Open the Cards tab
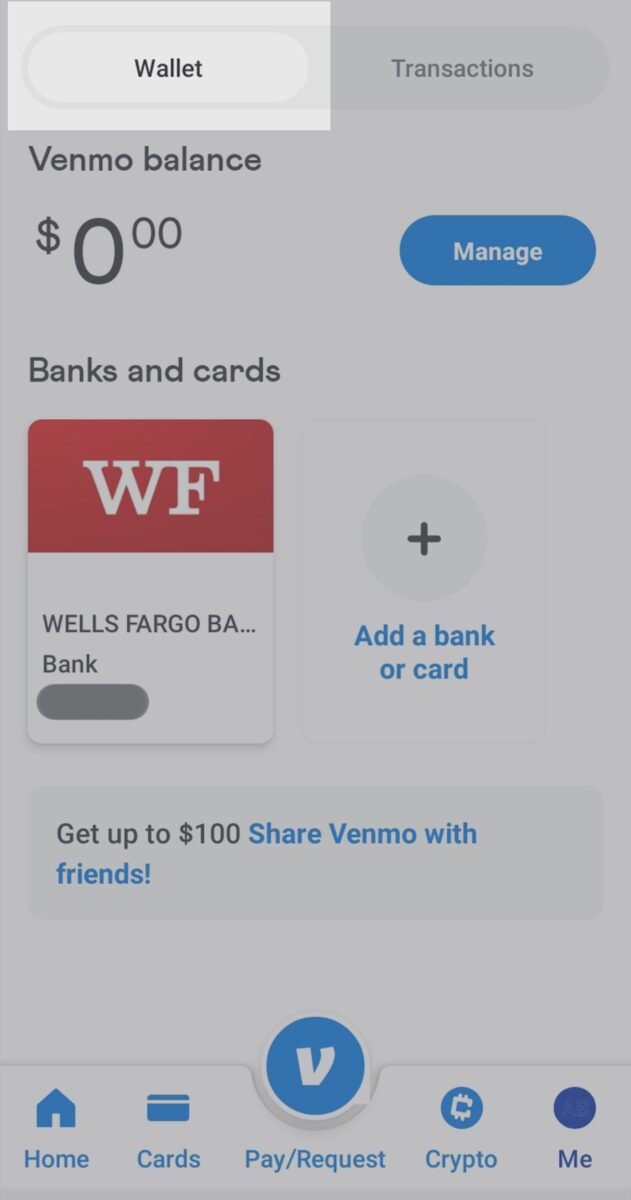631x1200 pixels. click(x=168, y=1130)
